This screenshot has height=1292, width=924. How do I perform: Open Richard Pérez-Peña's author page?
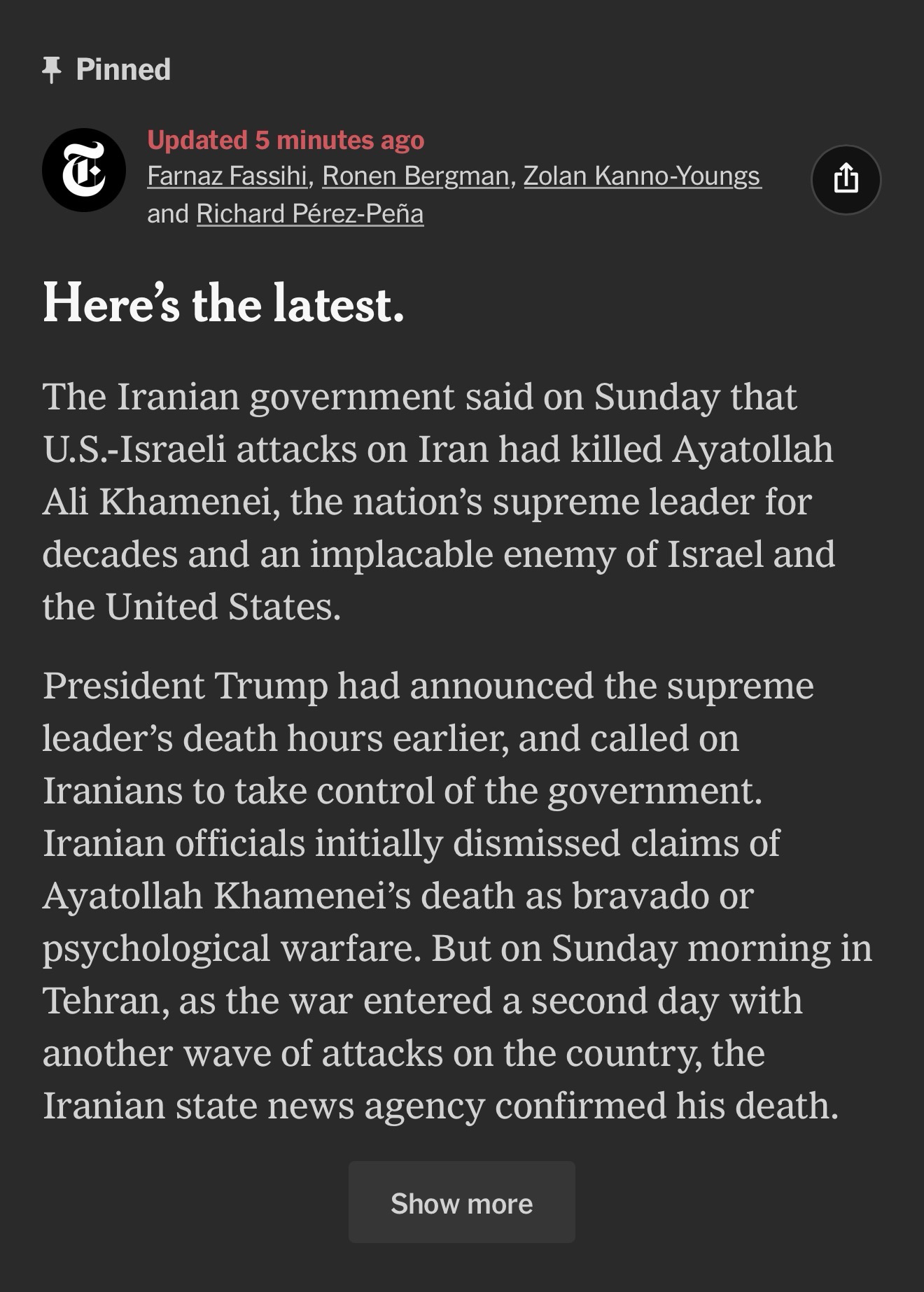coord(309,213)
